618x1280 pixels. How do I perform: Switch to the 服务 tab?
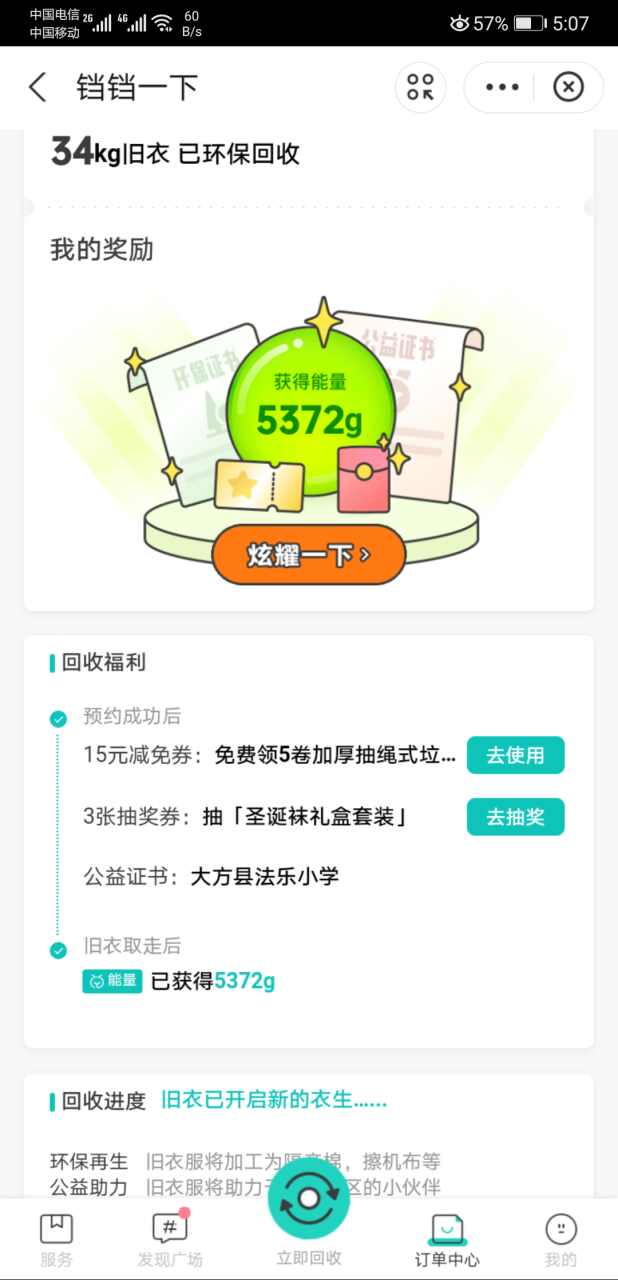(x=56, y=1240)
